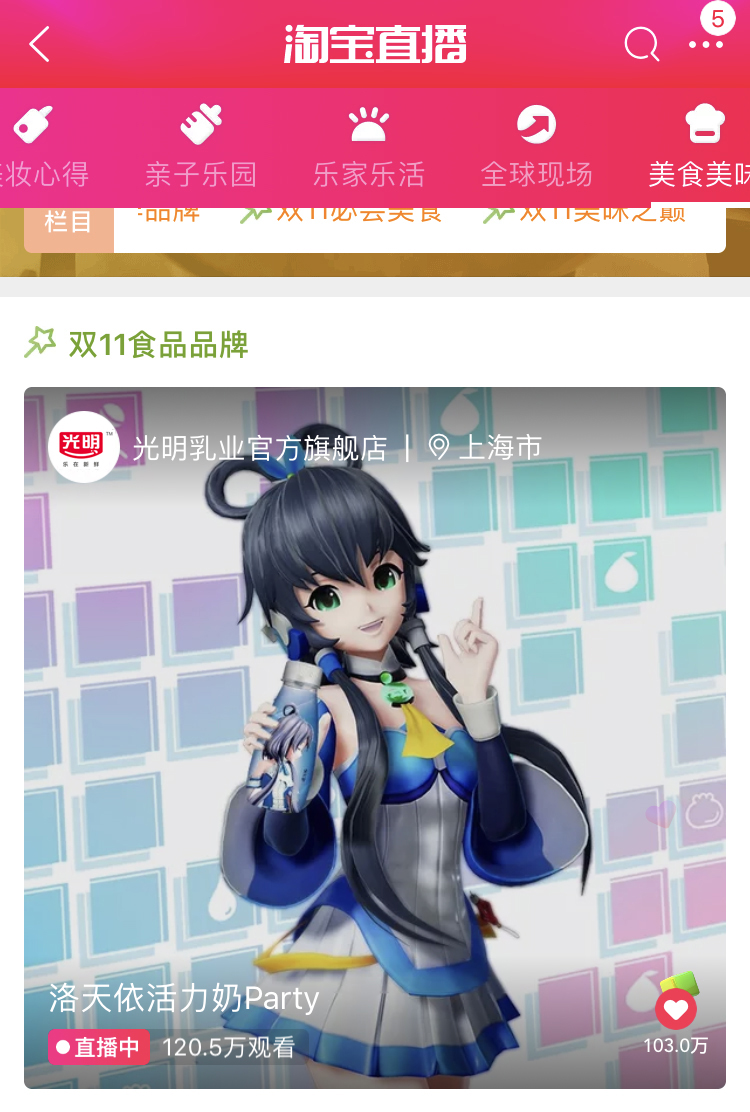Image resolution: width=750 pixels, height=1112 pixels.
Task: Select the 亲子乐园 baby bottle icon
Action: coord(199,123)
